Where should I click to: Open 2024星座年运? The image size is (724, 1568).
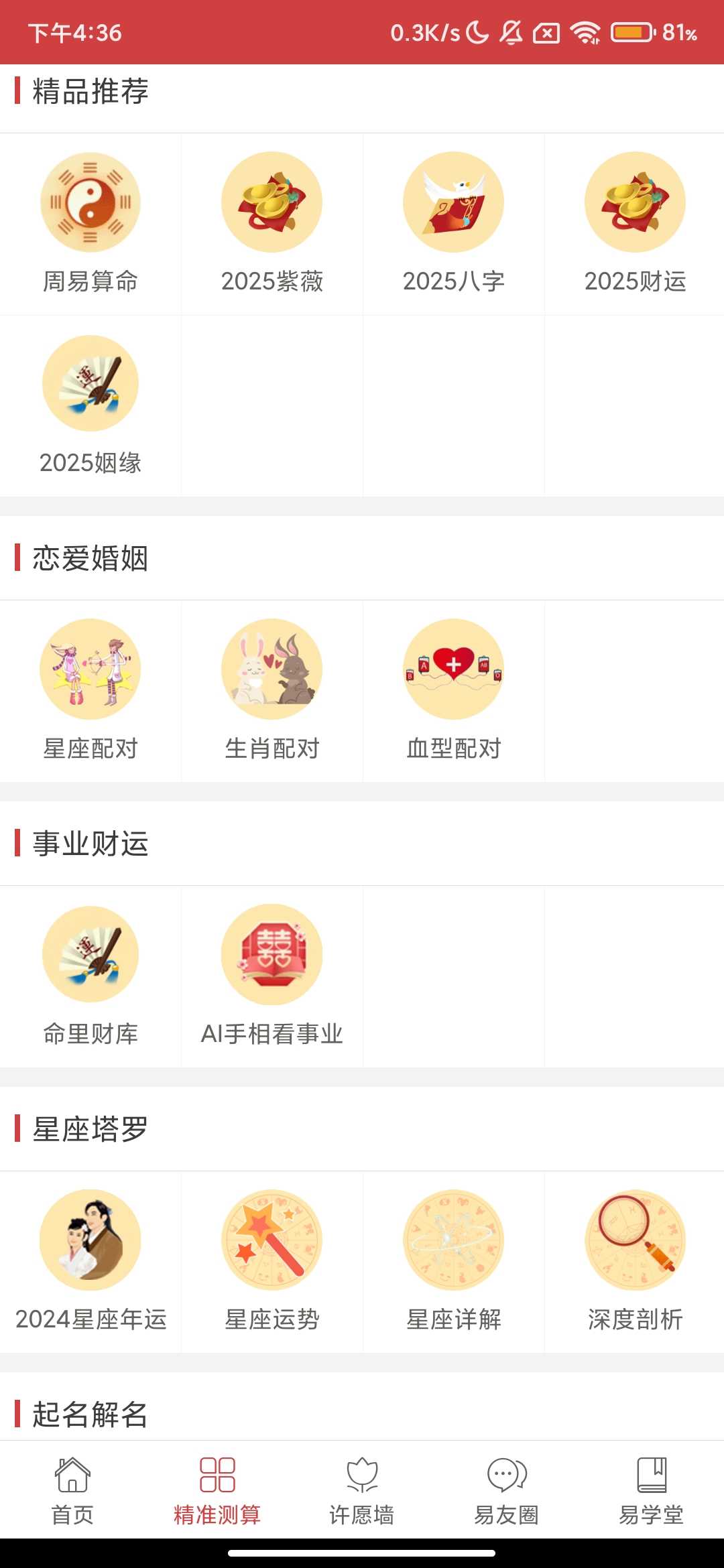[x=90, y=1262]
